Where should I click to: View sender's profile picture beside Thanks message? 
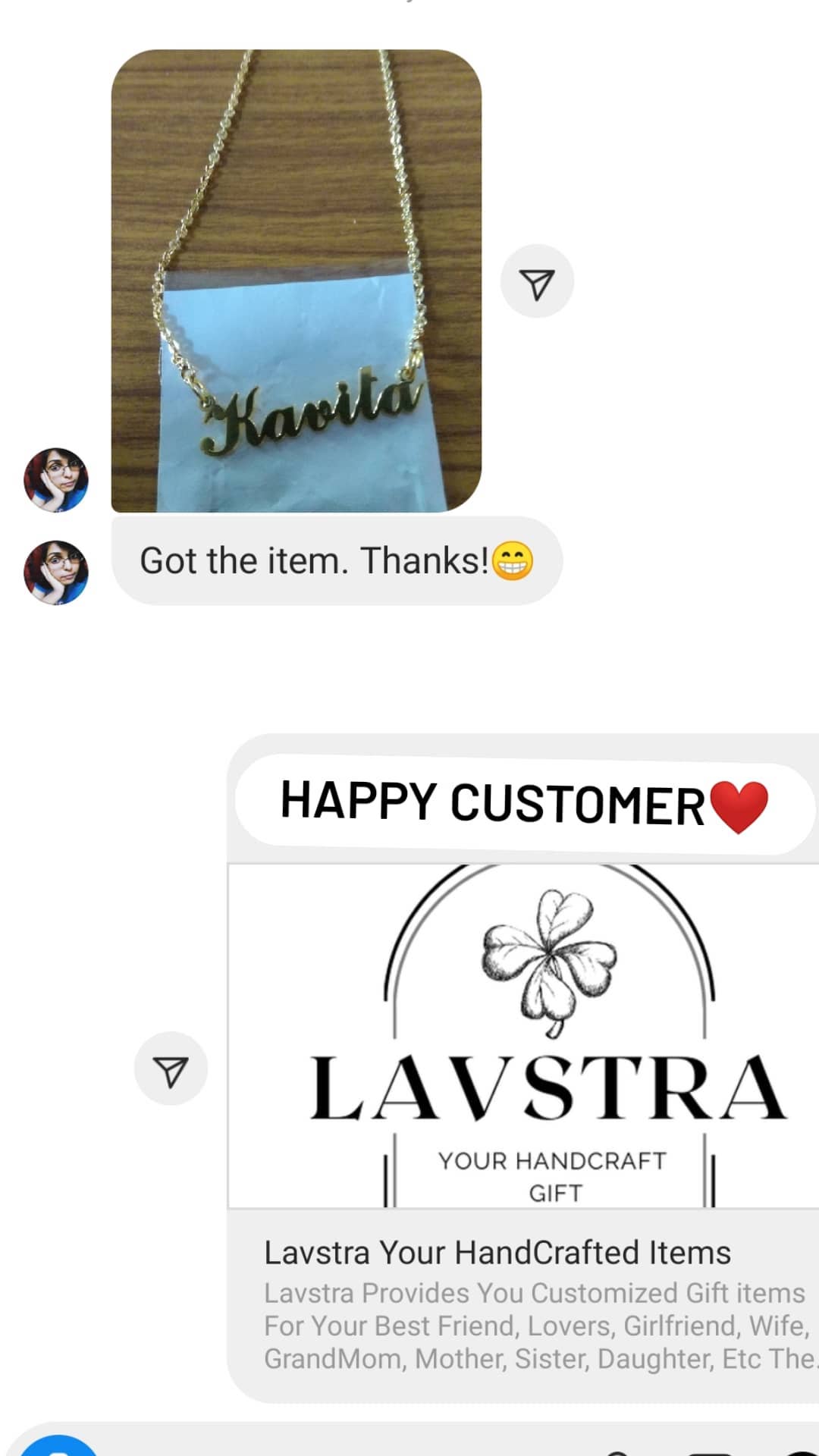[x=56, y=572]
